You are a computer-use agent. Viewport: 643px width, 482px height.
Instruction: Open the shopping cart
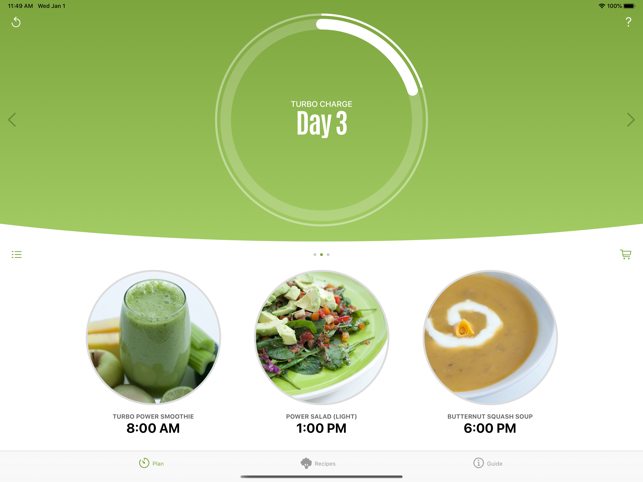(x=626, y=255)
